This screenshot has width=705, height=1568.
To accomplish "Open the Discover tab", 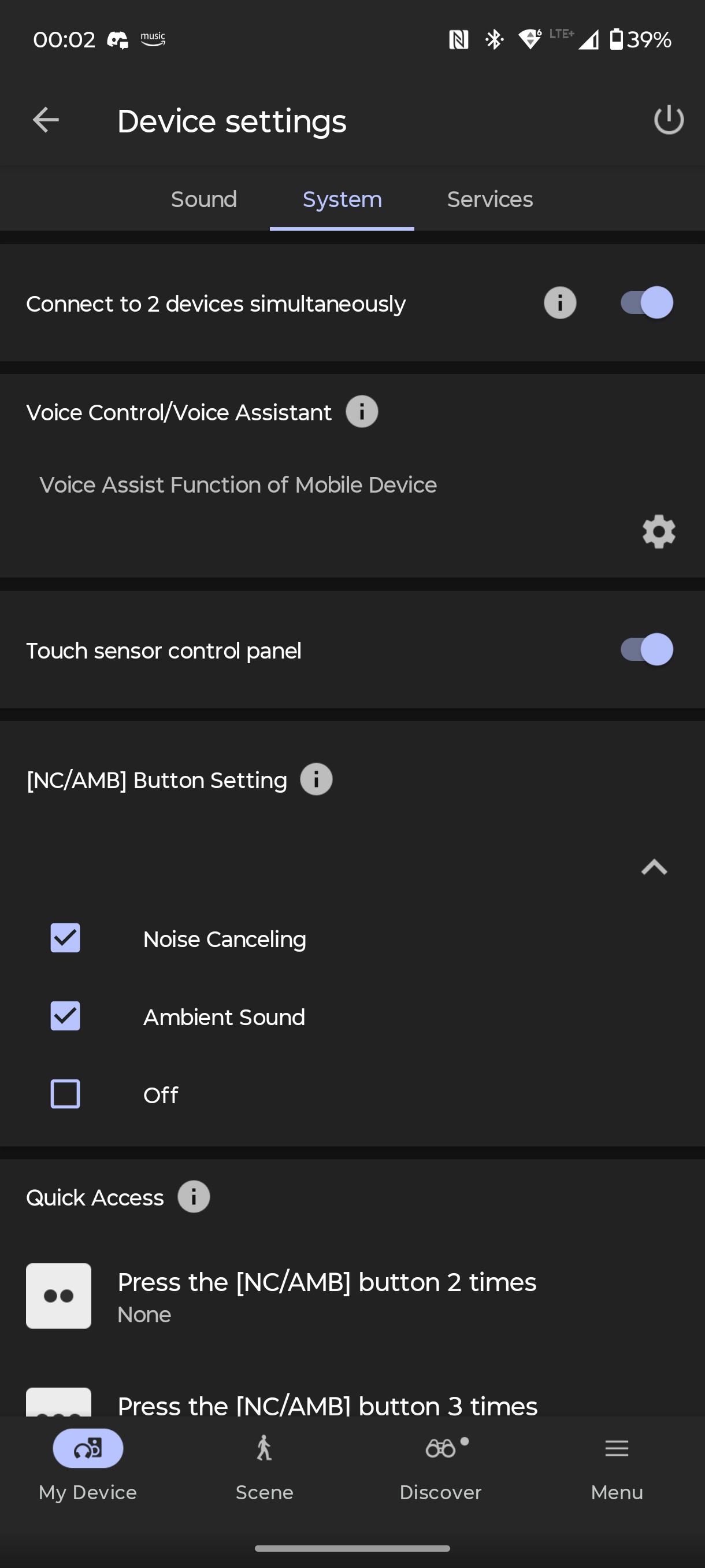I will click(x=440, y=1467).
